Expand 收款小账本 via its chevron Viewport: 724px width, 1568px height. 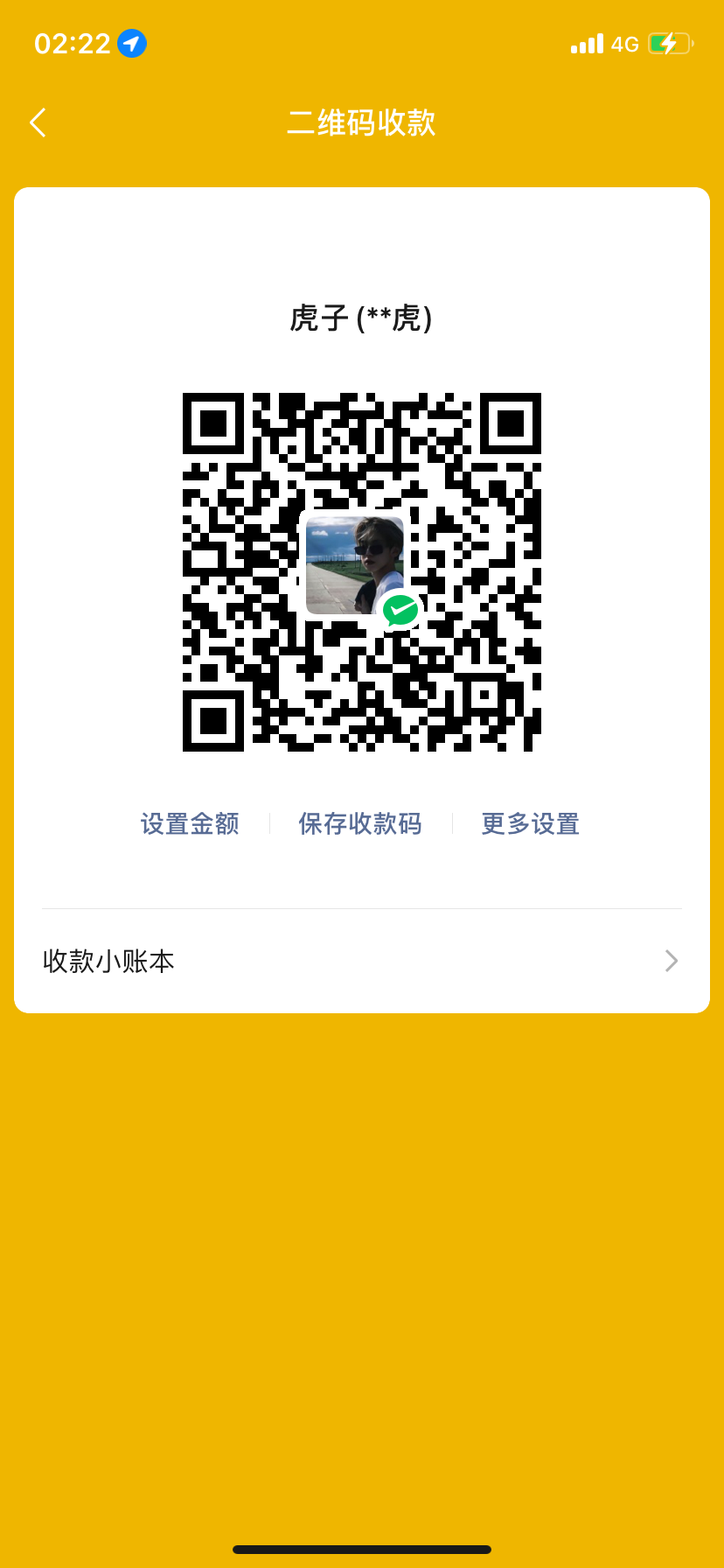(670, 960)
